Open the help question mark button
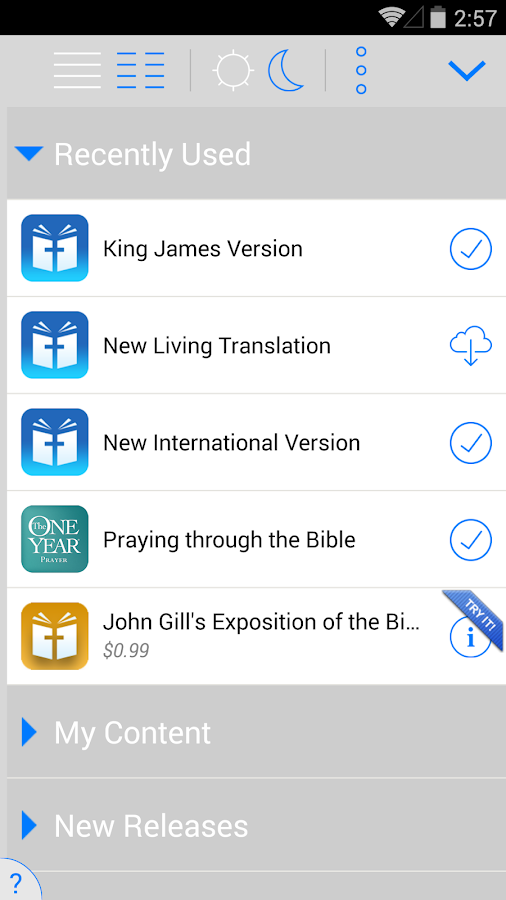The image size is (506, 900). click(16, 881)
